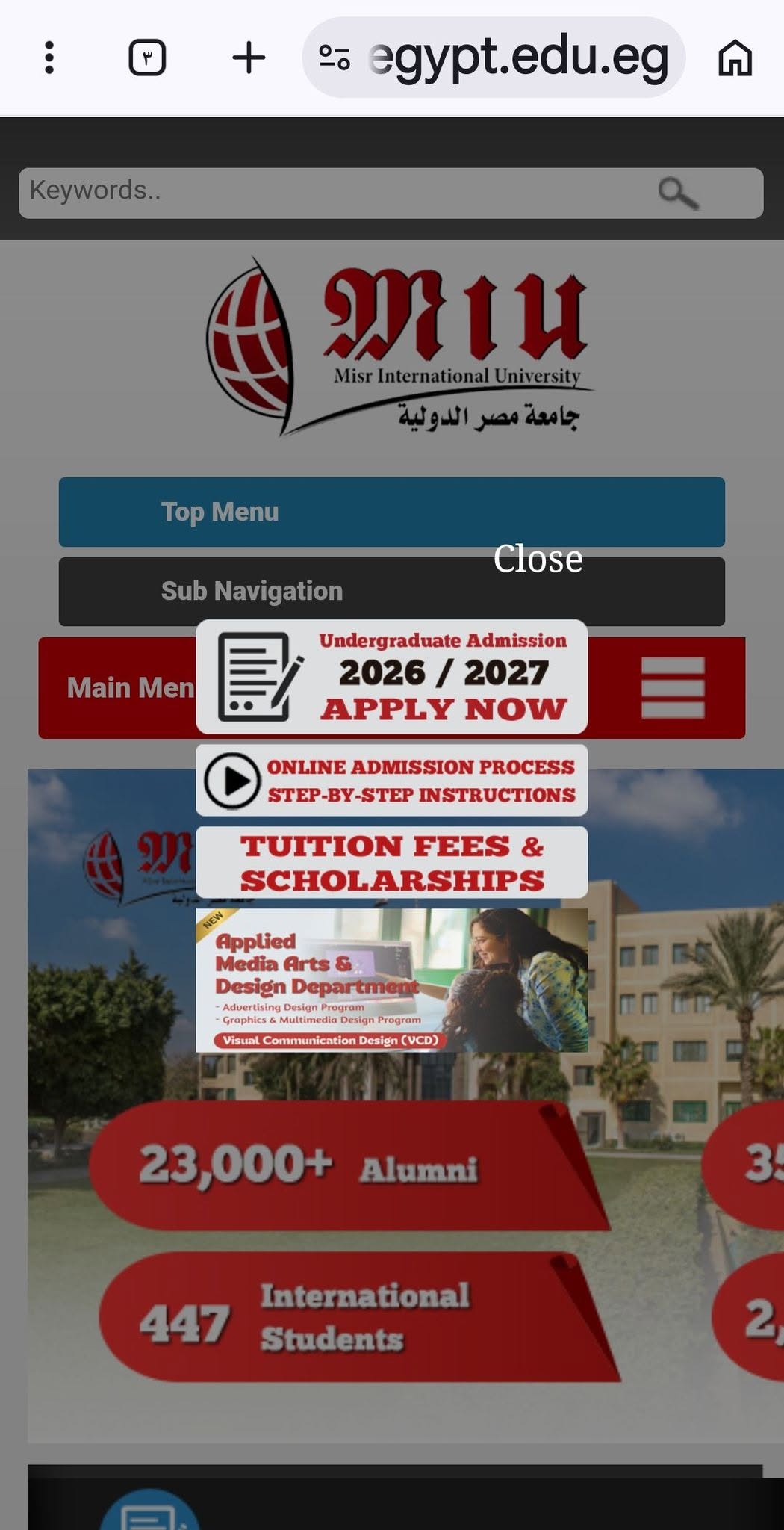The image size is (784, 1530).
Task: Open Undergraduate Admission 2026/2027 Apply Now banner
Action: [x=391, y=676]
